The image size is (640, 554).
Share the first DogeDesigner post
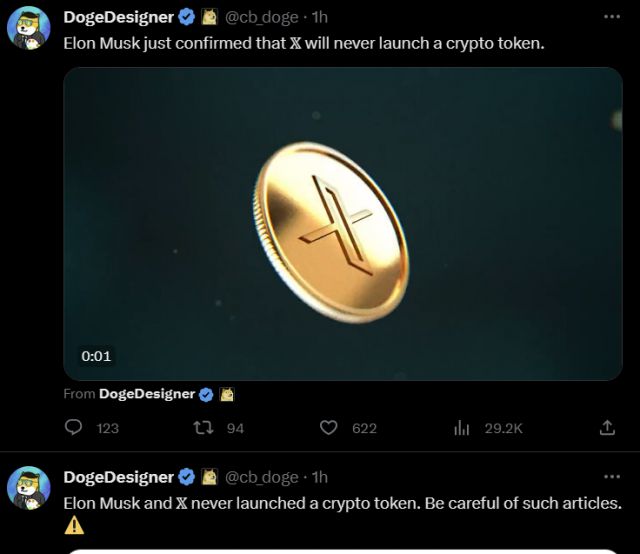pyautogui.click(x=606, y=428)
